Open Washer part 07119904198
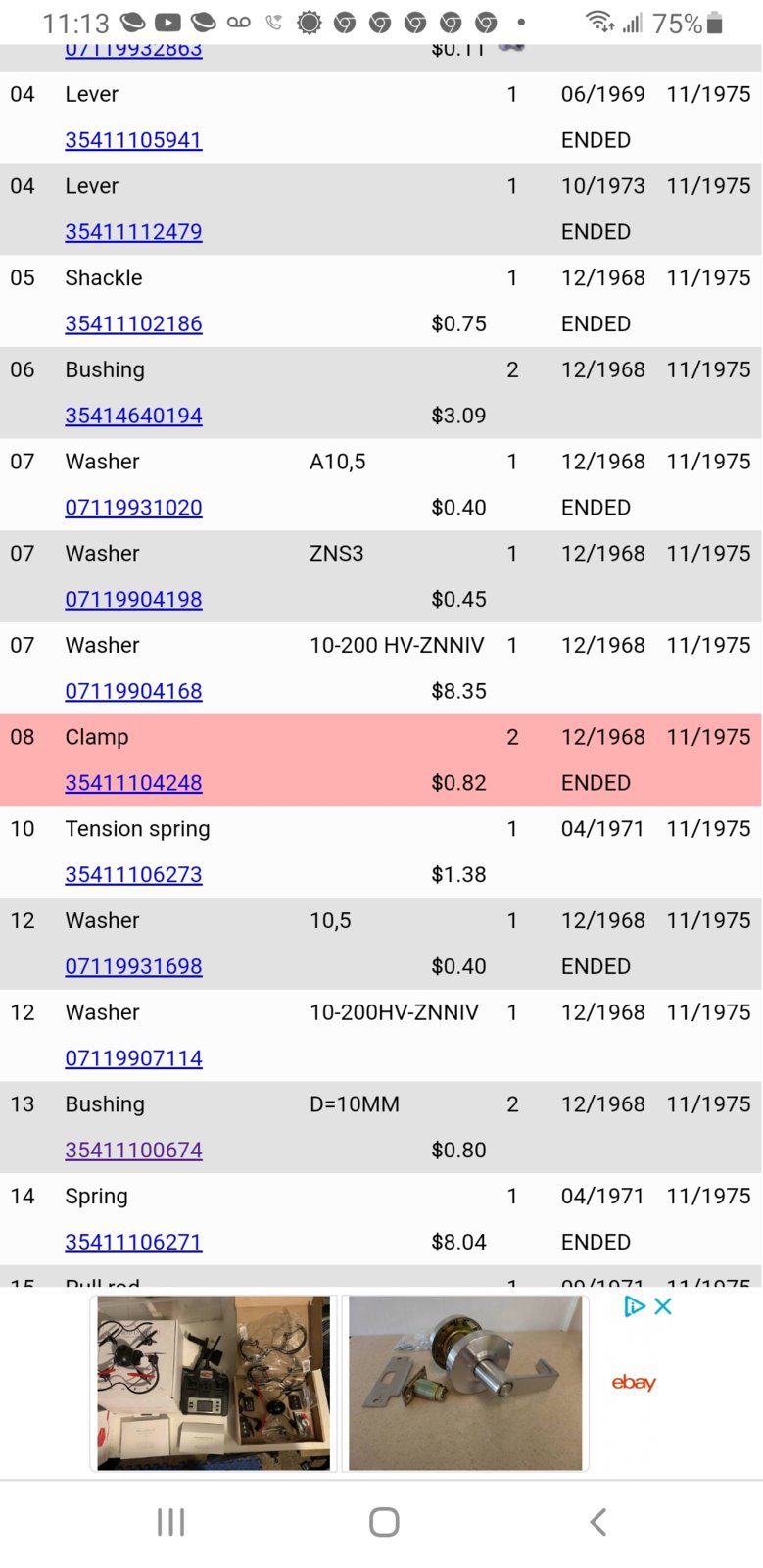The image size is (763, 1568). click(x=133, y=600)
